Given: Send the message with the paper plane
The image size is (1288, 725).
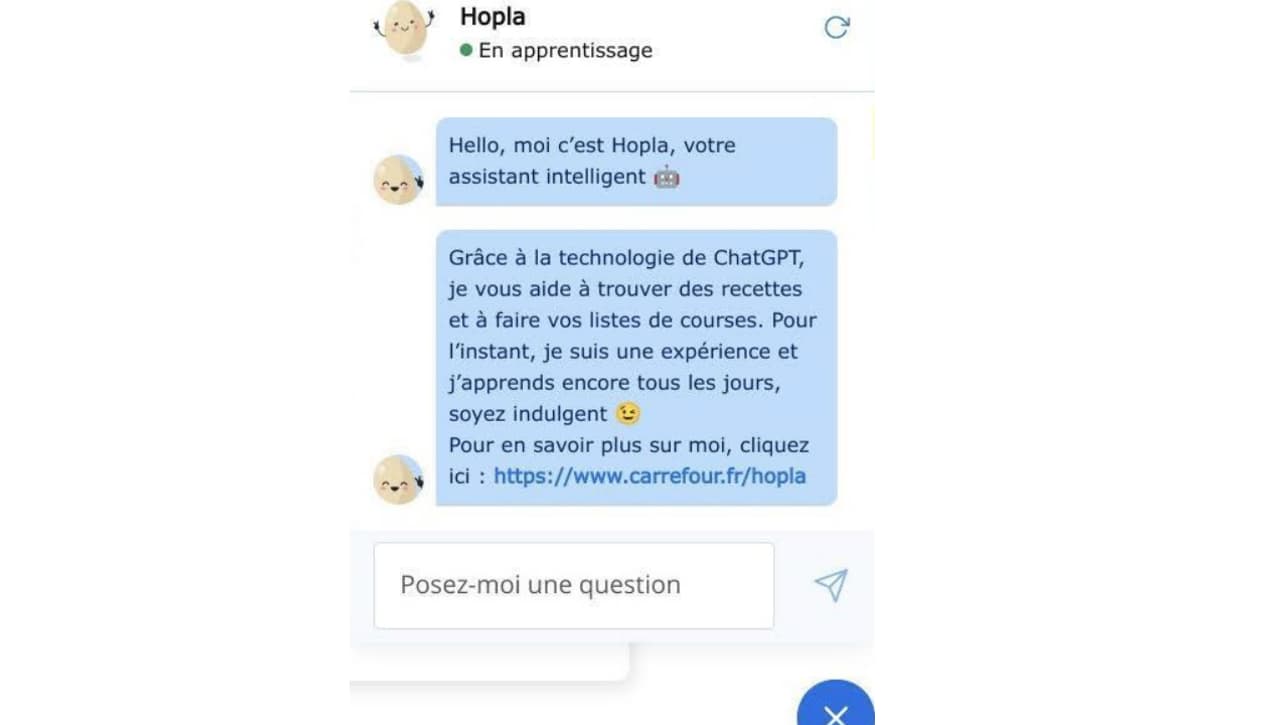Looking at the screenshot, I should coord(830,585).
